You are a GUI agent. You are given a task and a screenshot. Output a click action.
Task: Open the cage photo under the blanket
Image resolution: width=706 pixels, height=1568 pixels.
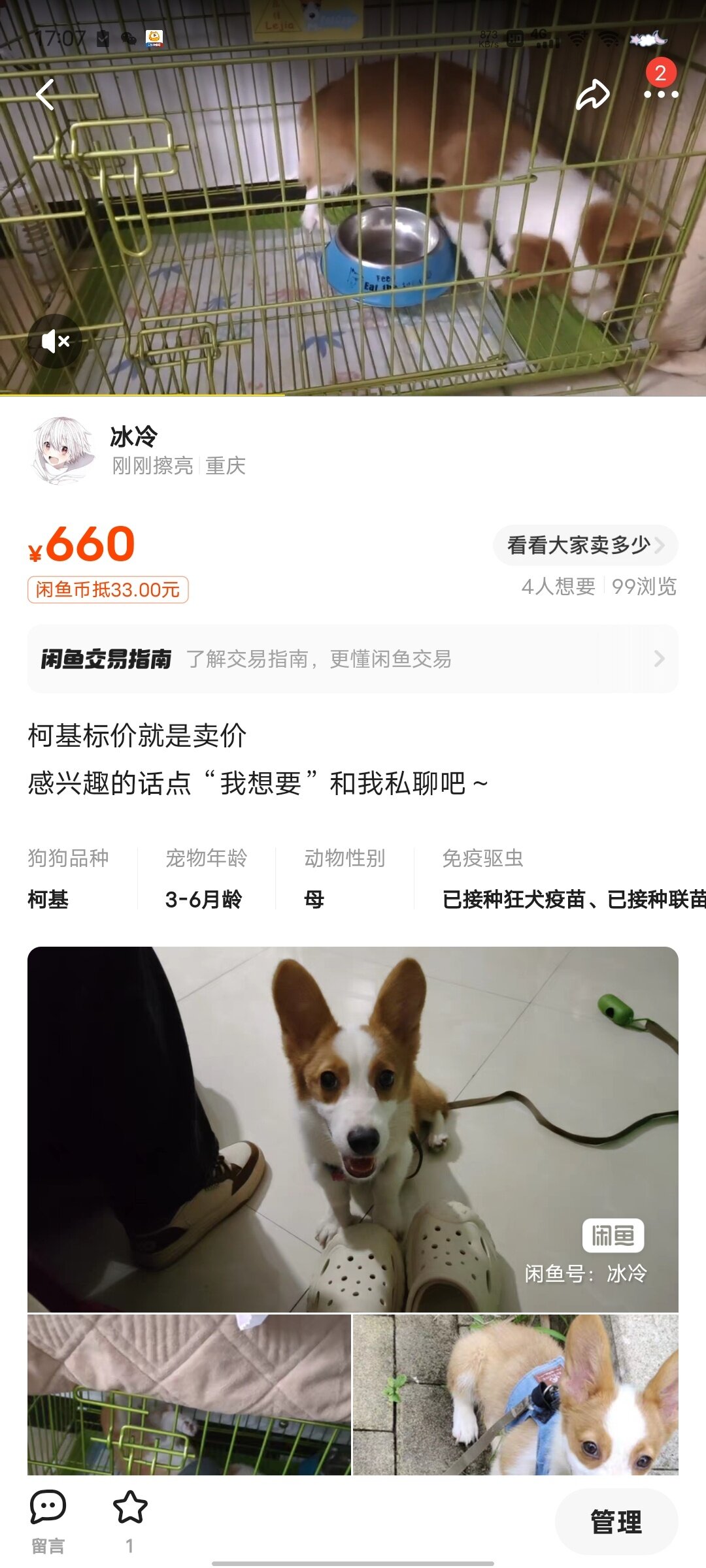click(189, 1394)
